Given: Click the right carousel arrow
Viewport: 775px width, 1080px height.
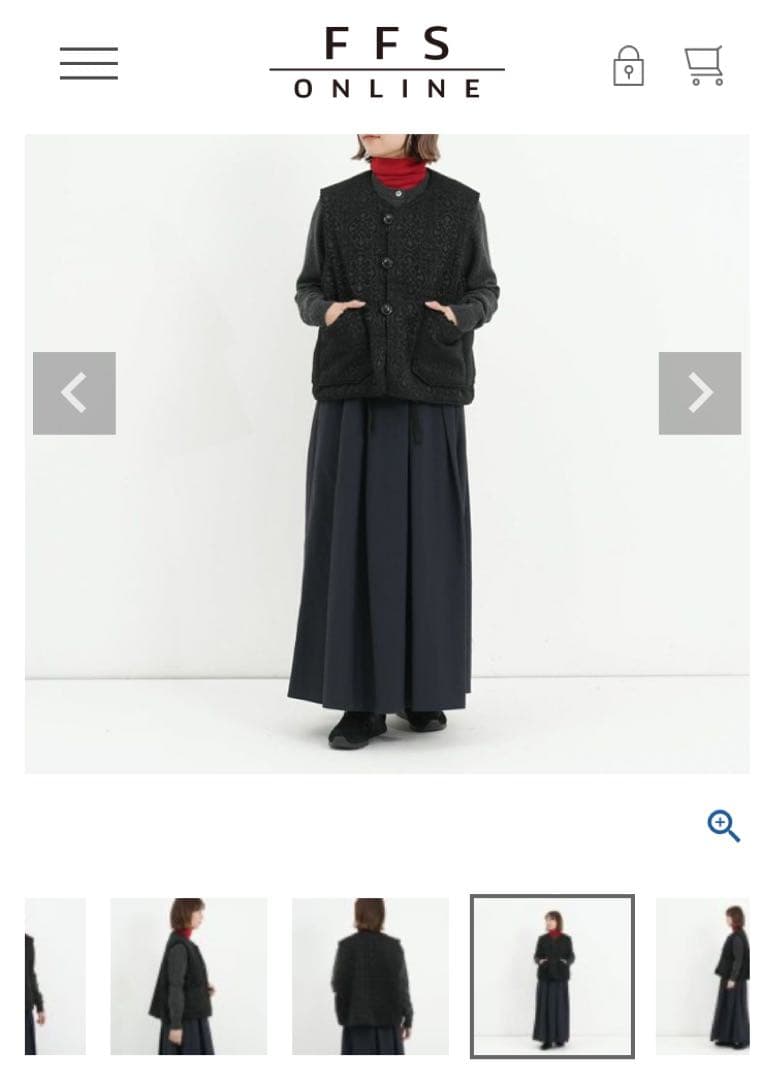Looking at the screenshot, I should click(x=700, y=392).
